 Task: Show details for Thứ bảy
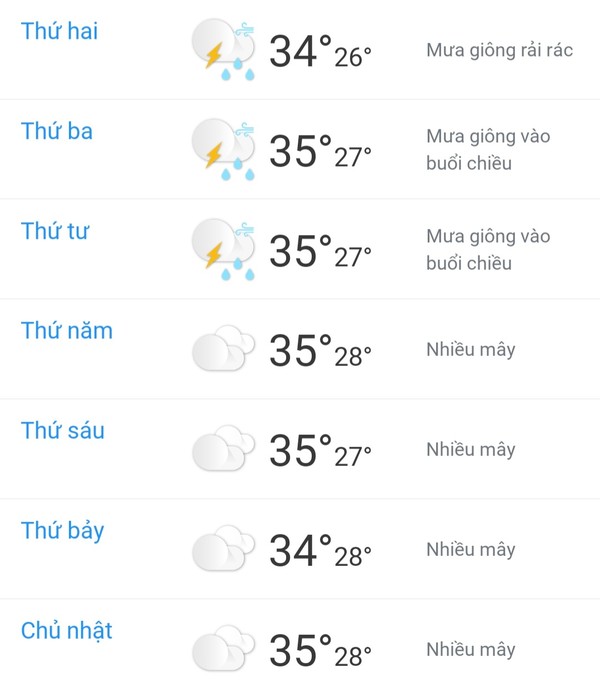(63, 531)
